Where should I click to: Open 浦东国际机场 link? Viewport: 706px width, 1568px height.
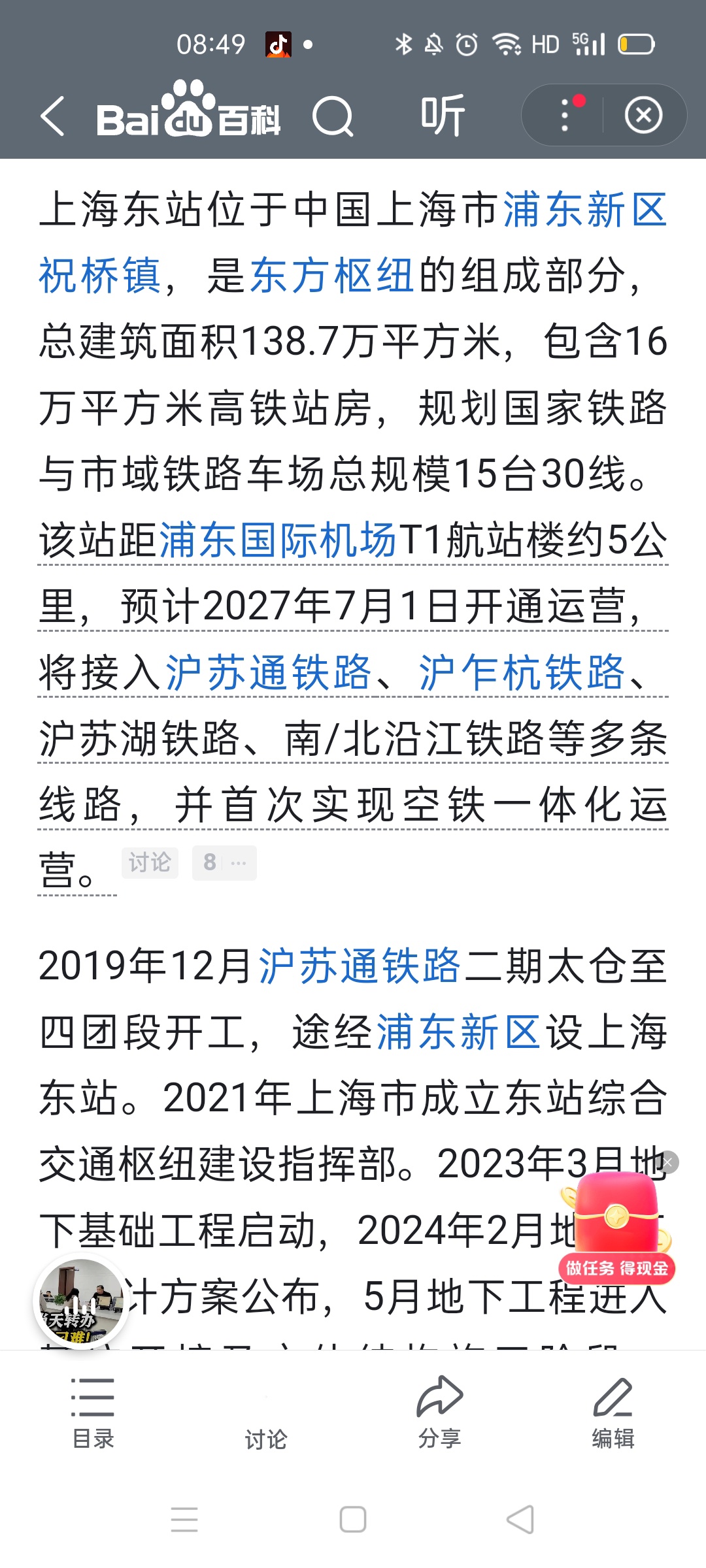point(278,540)
